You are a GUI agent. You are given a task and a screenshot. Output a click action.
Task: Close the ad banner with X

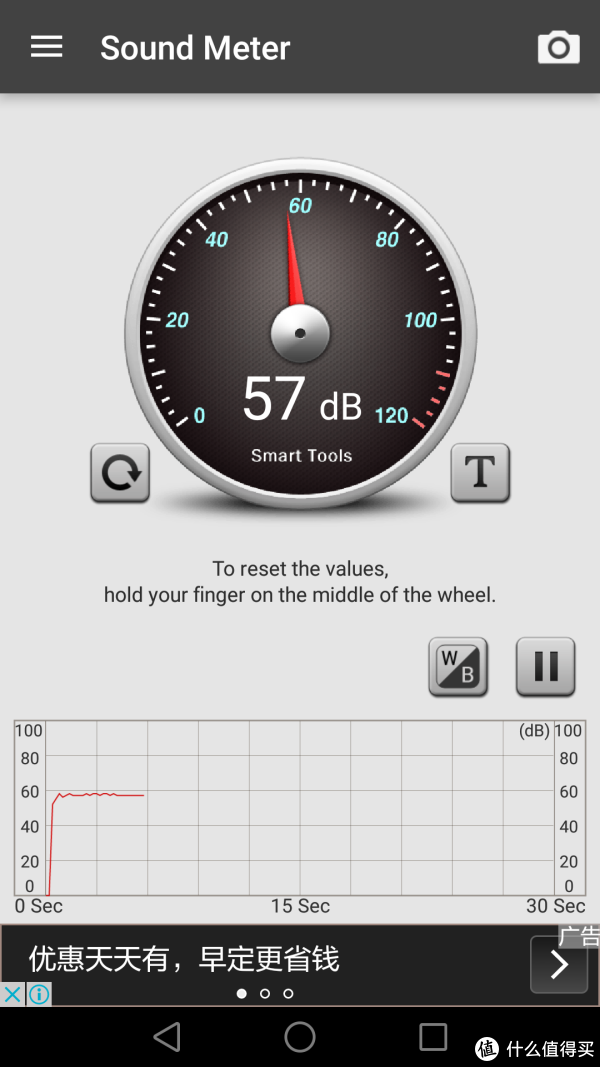(12, 994)
